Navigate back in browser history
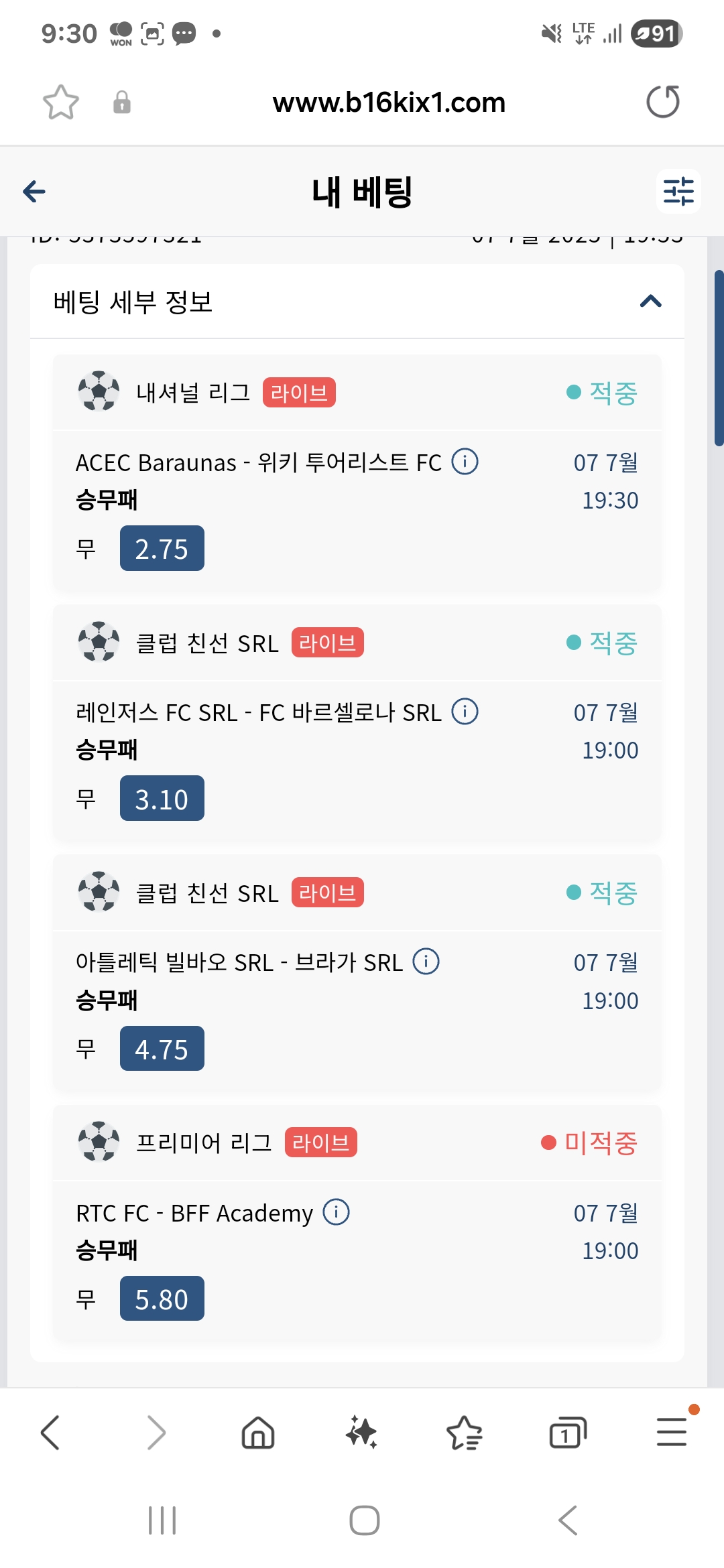724x1568 pixels. tap(50, 1433)
